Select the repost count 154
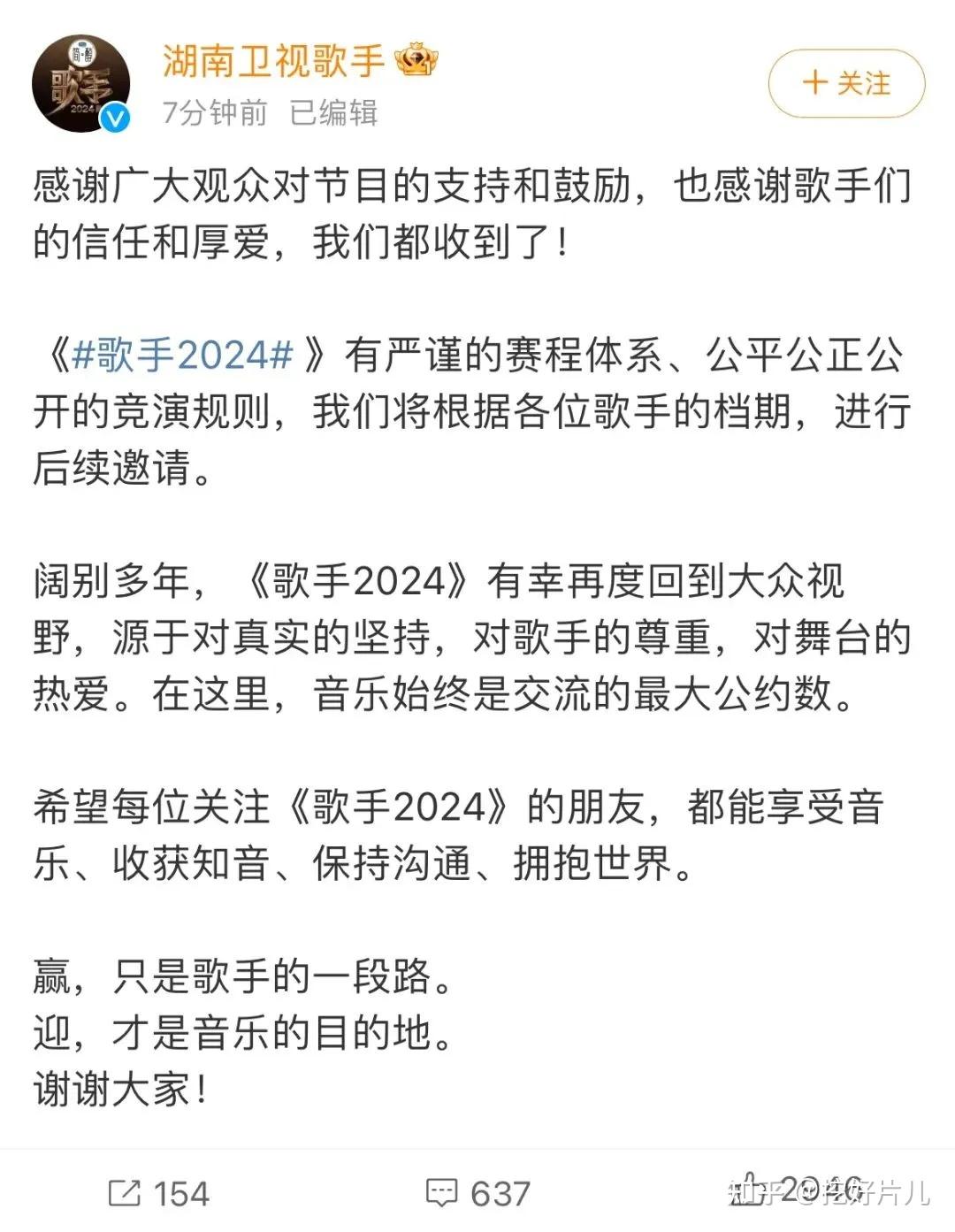Screen dimensions: 955x1232 180,1190
